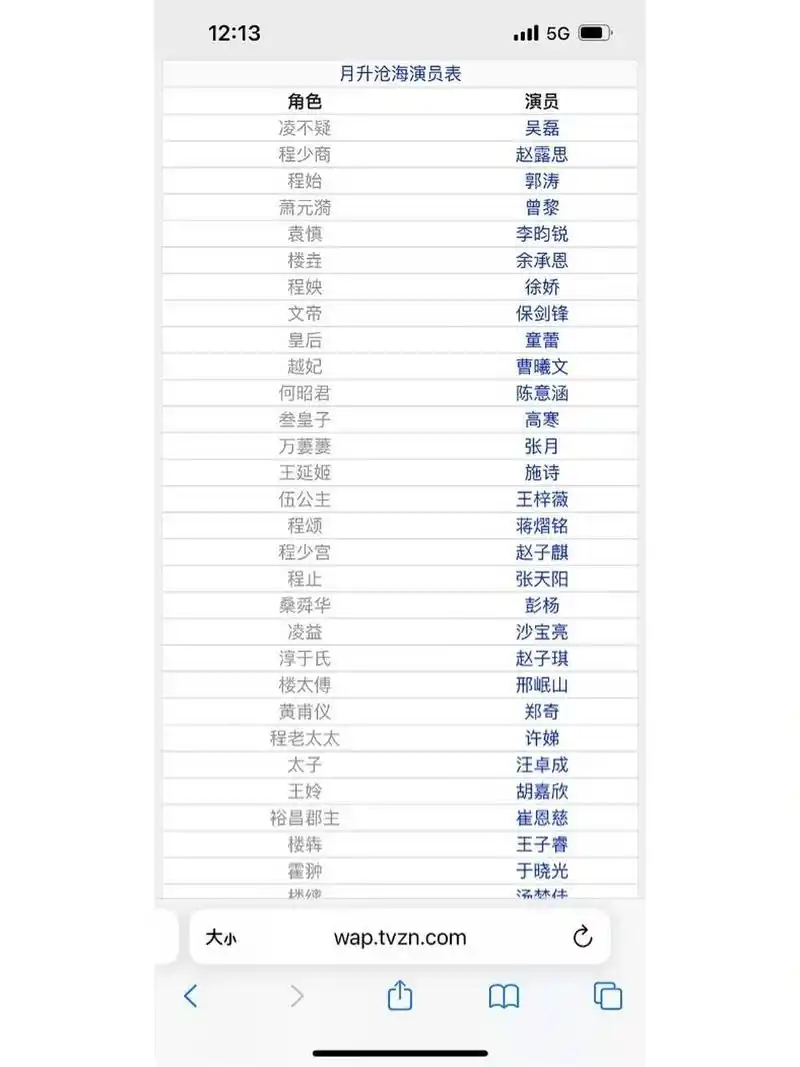Open Safari bookmarks

tap(504, 996)
